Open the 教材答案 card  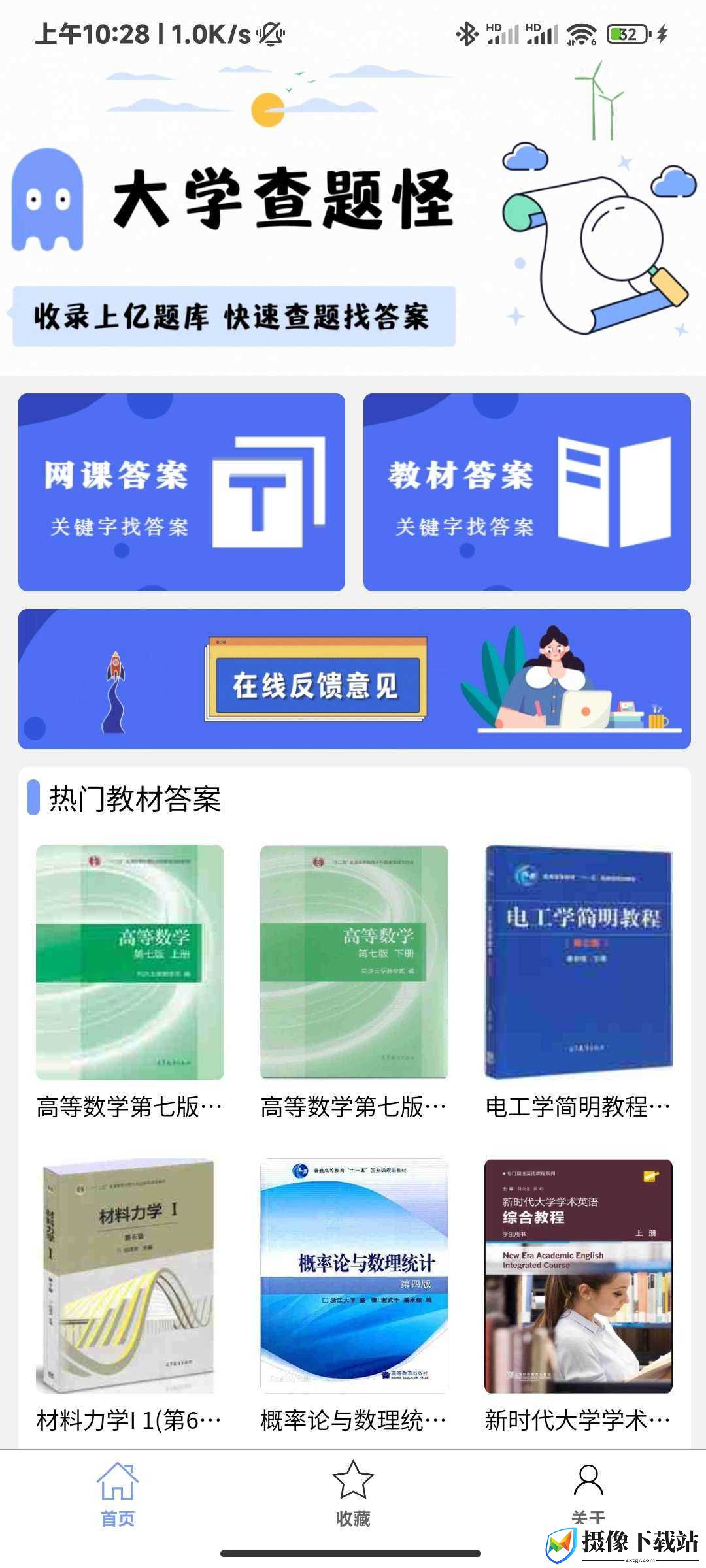(527, 492)
